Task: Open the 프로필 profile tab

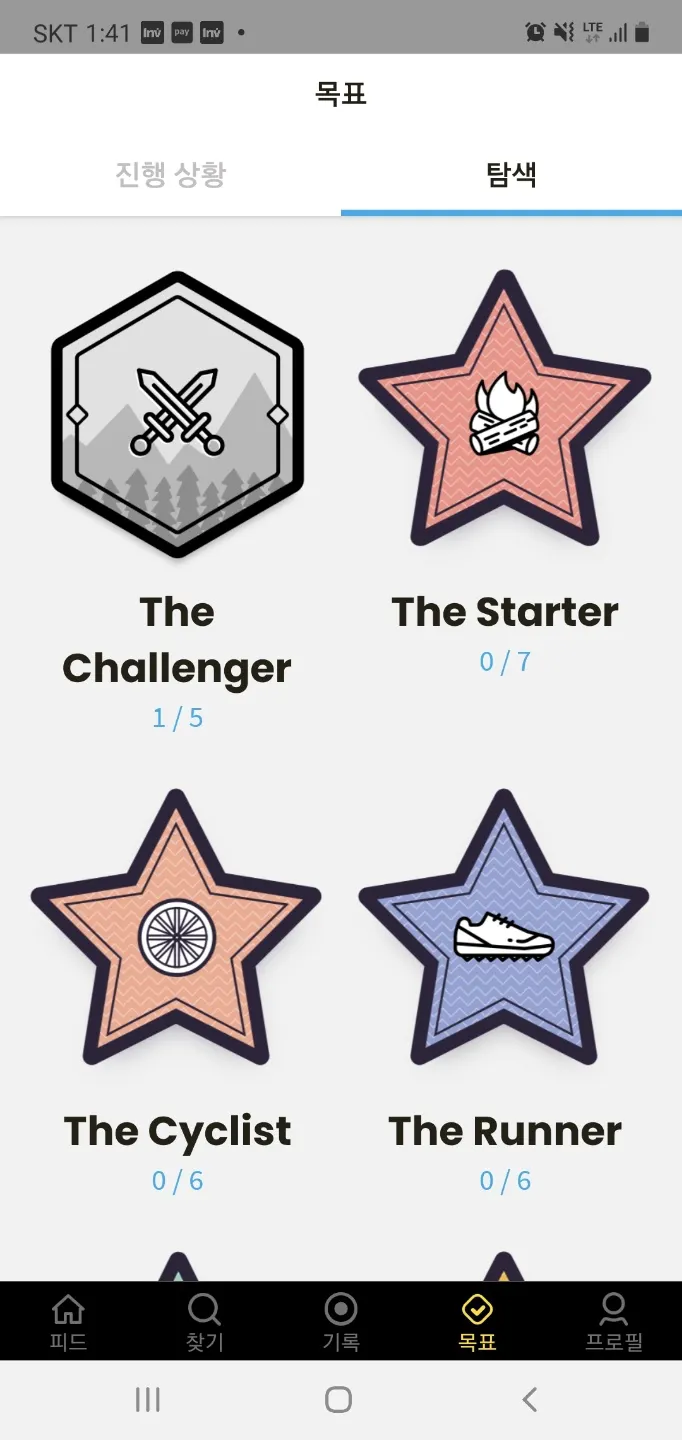Action: (x=613, y=1322)
